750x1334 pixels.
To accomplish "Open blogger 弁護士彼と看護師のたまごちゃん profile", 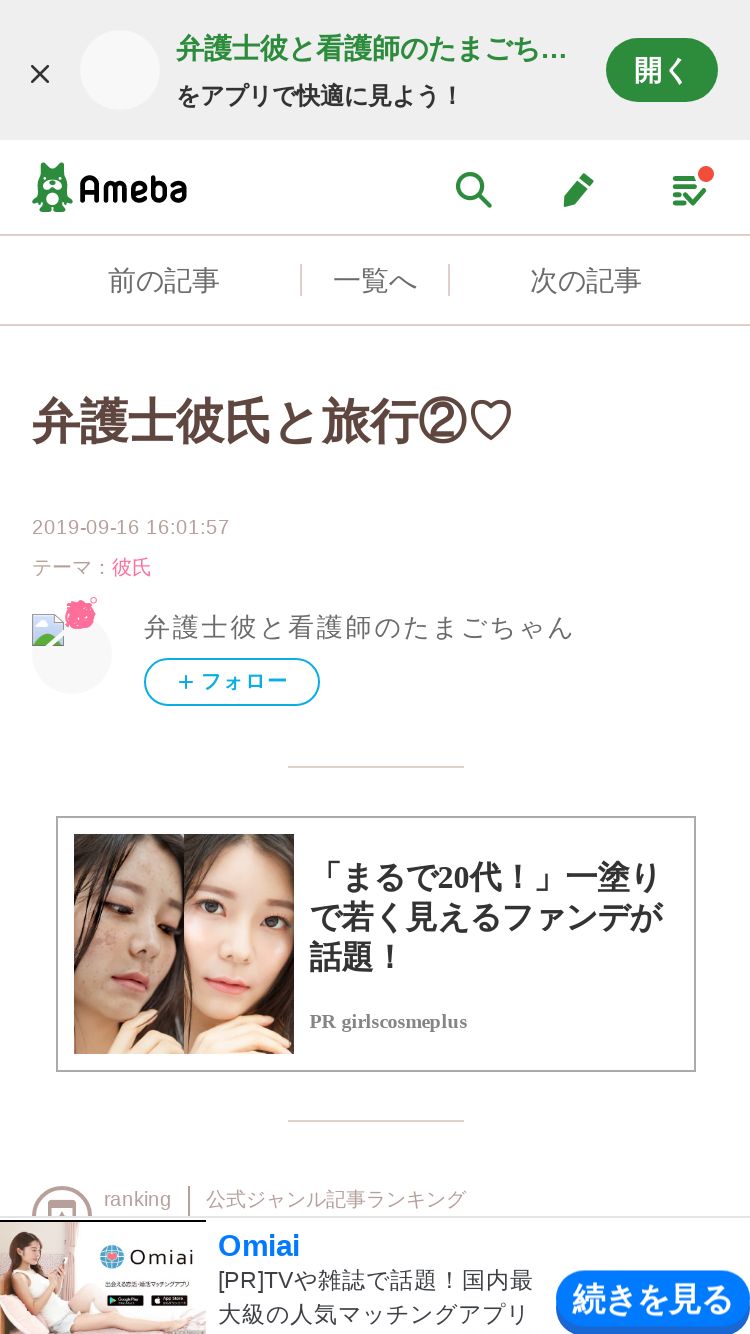I will [x=358, y=627].
